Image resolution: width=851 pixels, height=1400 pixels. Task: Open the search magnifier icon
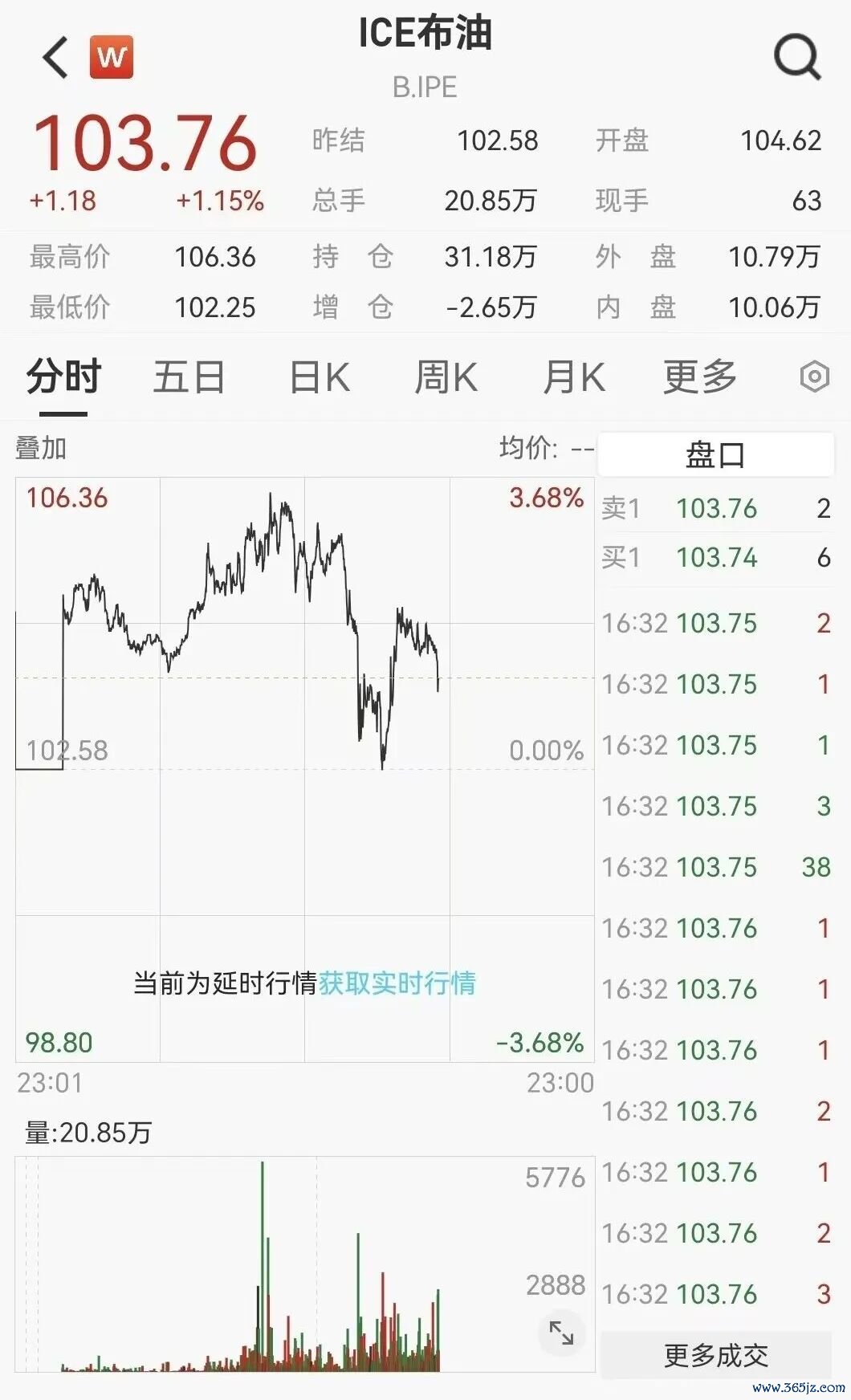pos(796,57)
